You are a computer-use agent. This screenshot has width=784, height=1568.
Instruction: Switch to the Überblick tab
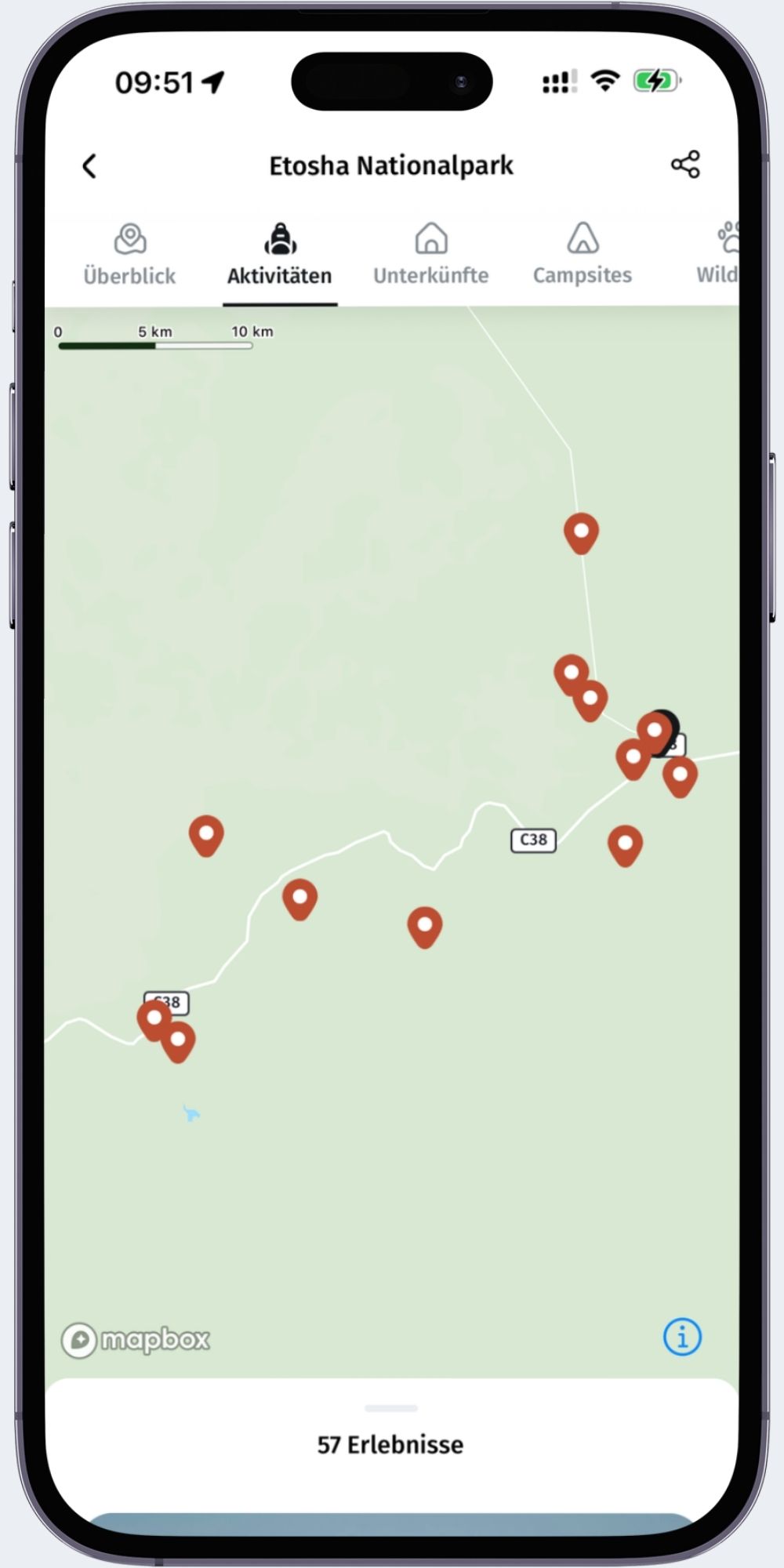click(x=129, y=256)
